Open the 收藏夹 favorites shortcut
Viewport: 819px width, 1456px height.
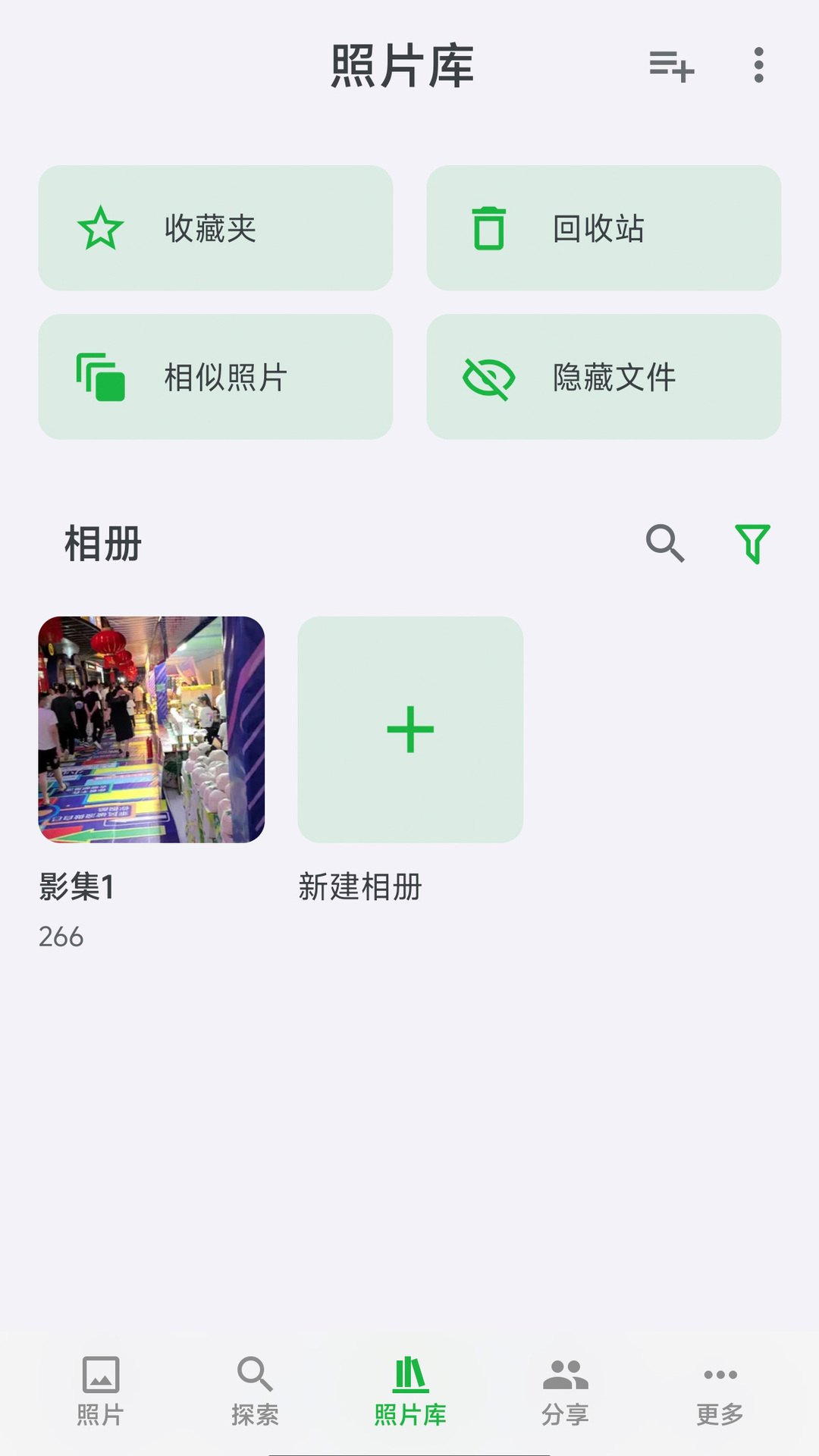pyautogui.click(x=217, y=227)
